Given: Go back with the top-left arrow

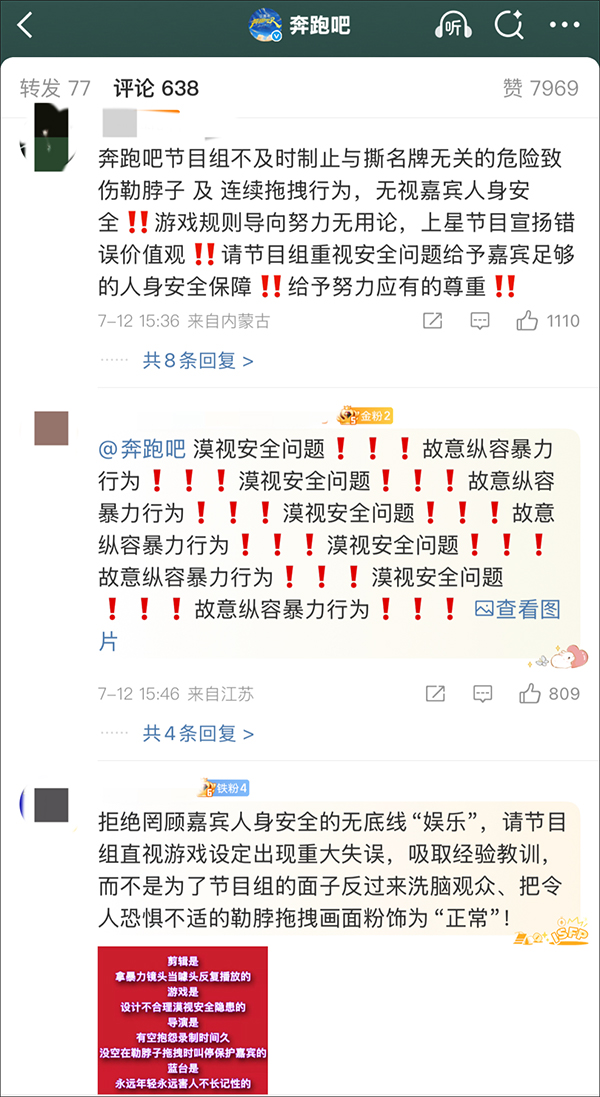Looking at the screenshot, I should [26, 26].
